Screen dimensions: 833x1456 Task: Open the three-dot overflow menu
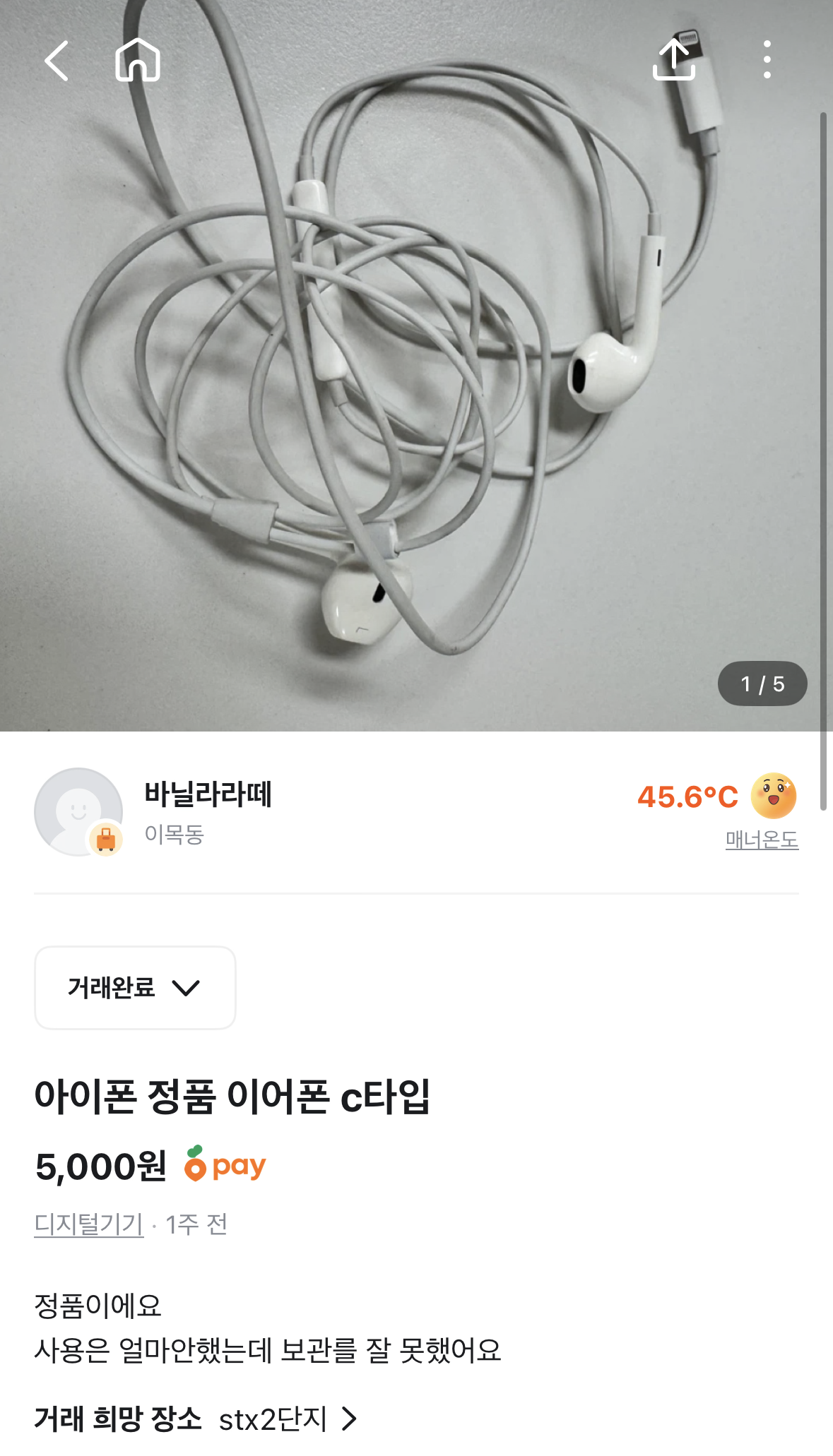pos(767,59)
